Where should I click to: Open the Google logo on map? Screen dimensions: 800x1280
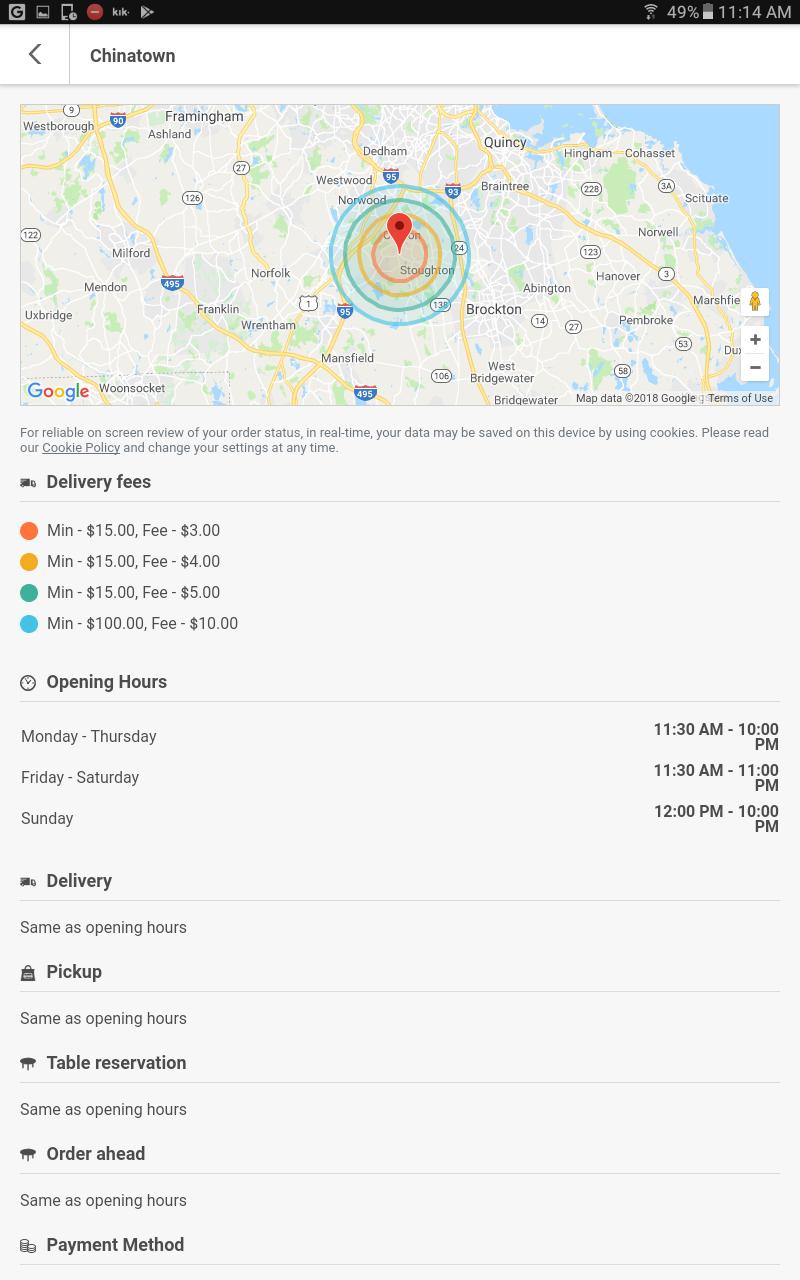tap(58, 391)
